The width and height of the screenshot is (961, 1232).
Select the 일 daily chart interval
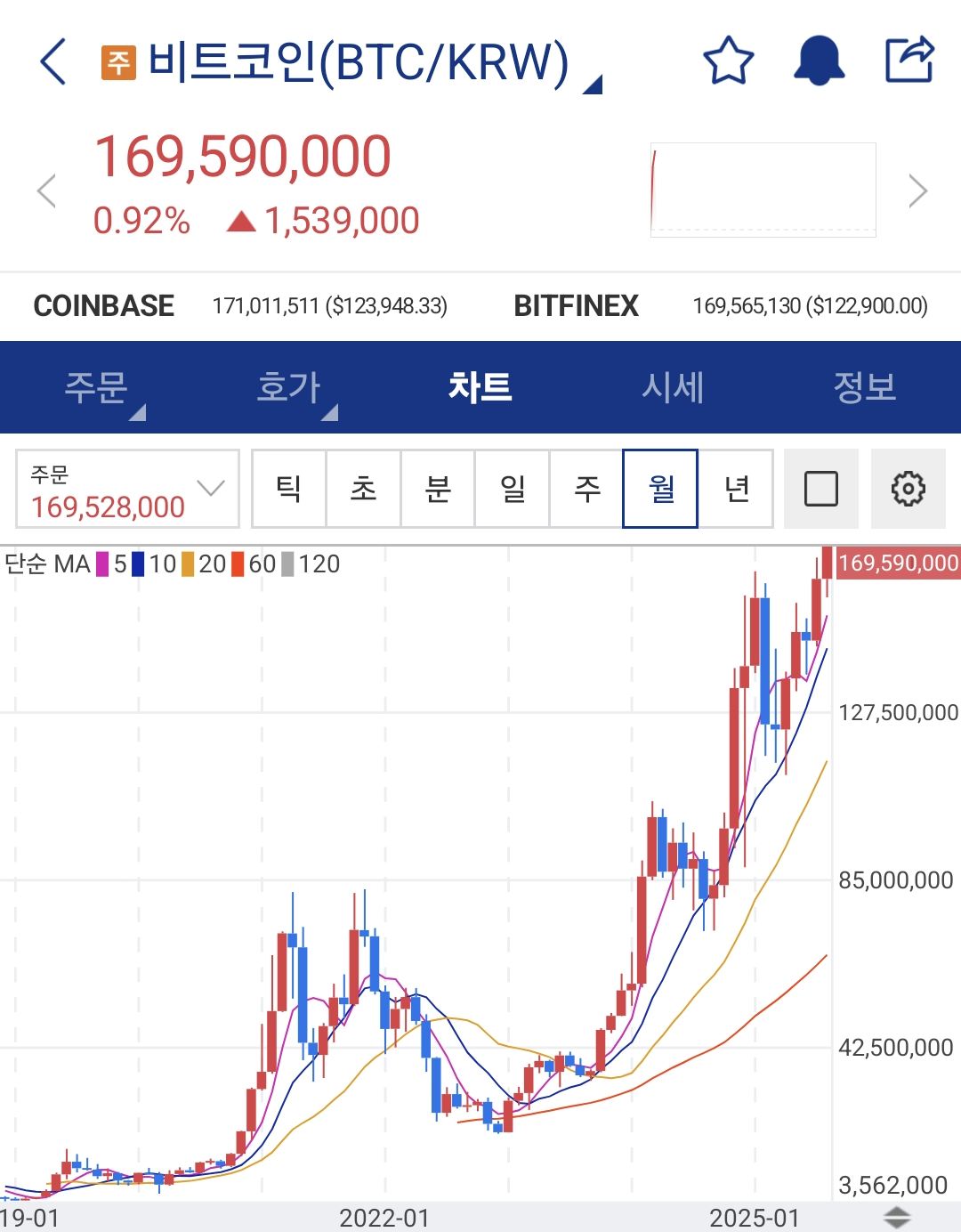tap(512, 489)
